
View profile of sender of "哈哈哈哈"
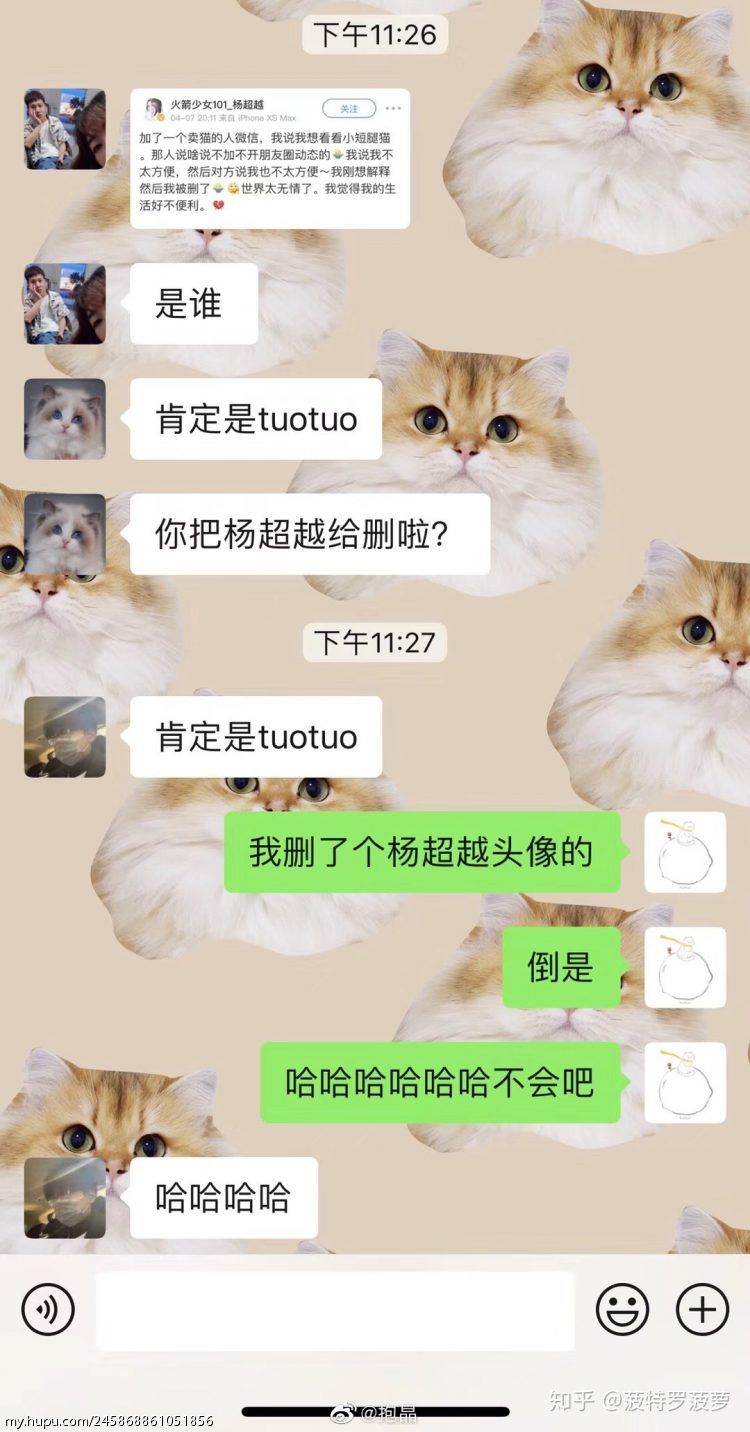[64, 1198]
